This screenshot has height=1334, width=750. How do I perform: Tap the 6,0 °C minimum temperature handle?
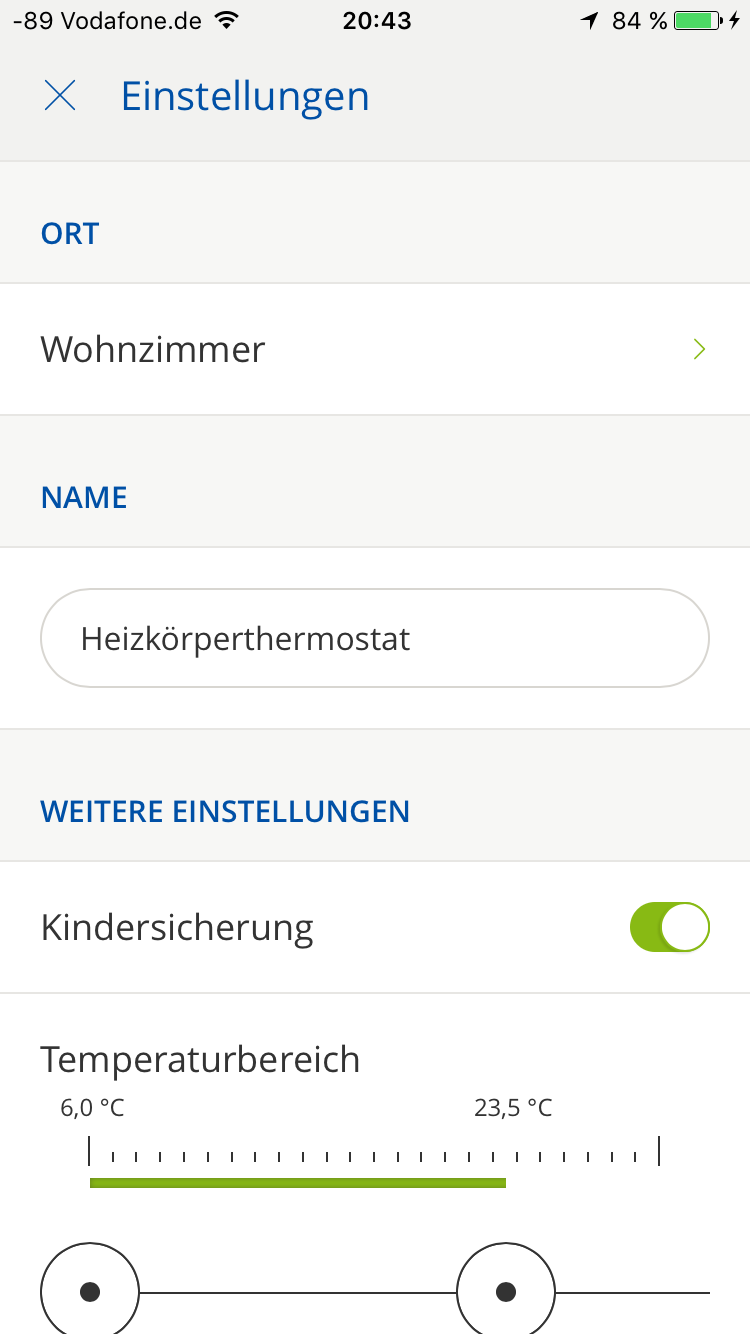(90, 1291)
